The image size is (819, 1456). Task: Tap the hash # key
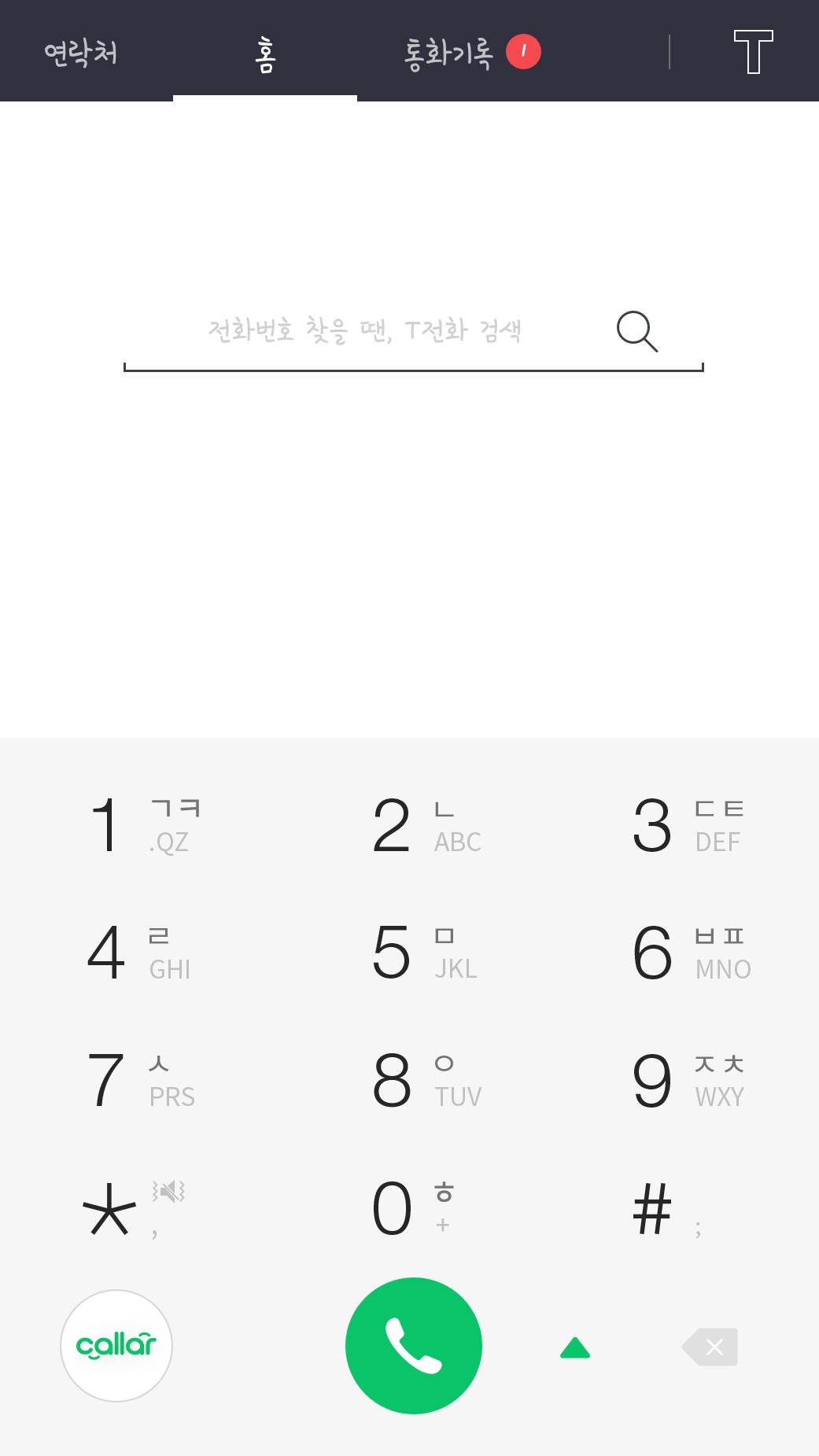coord(669,1209)
